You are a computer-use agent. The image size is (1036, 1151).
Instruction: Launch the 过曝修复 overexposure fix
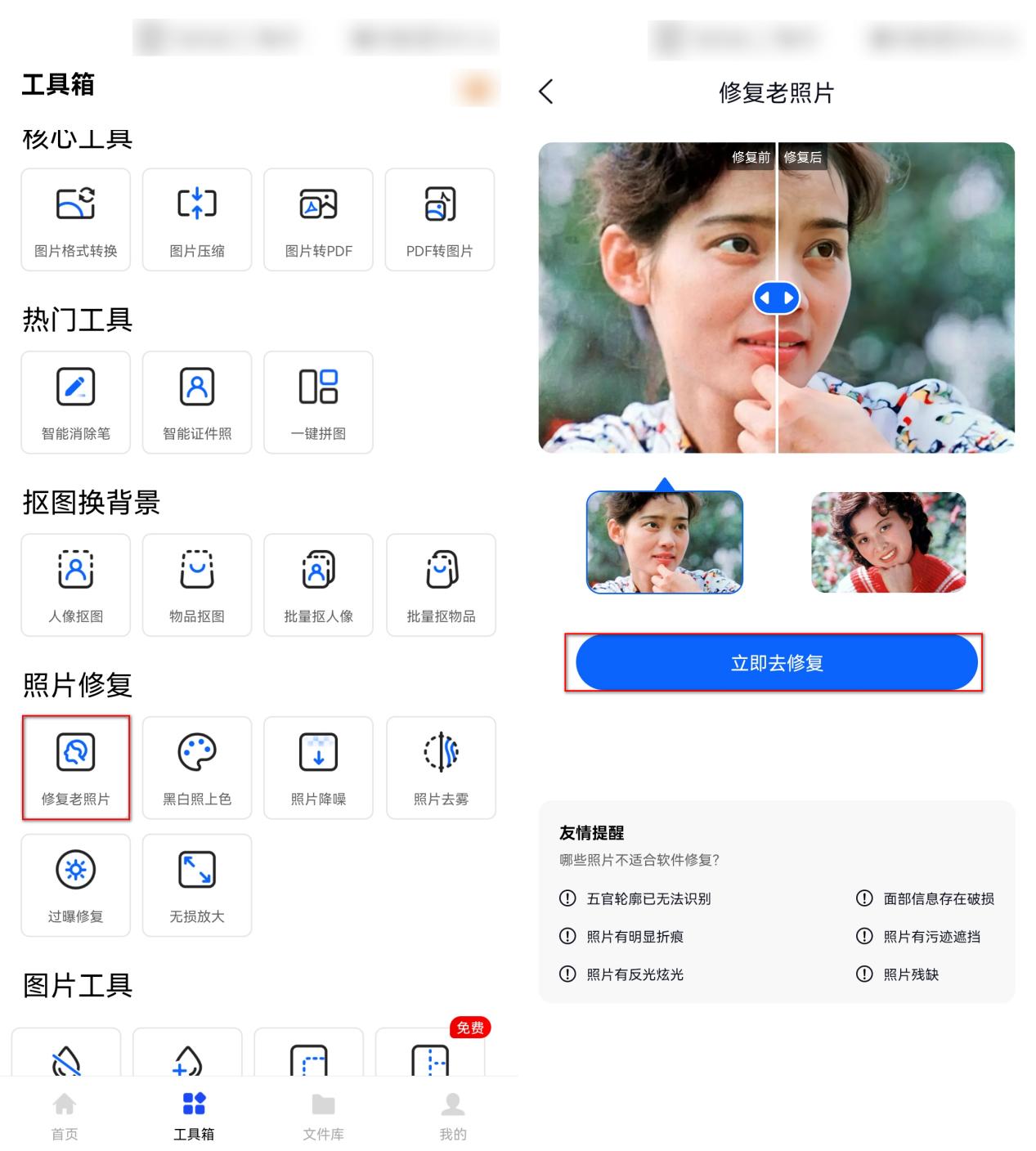tap(75, 885)
